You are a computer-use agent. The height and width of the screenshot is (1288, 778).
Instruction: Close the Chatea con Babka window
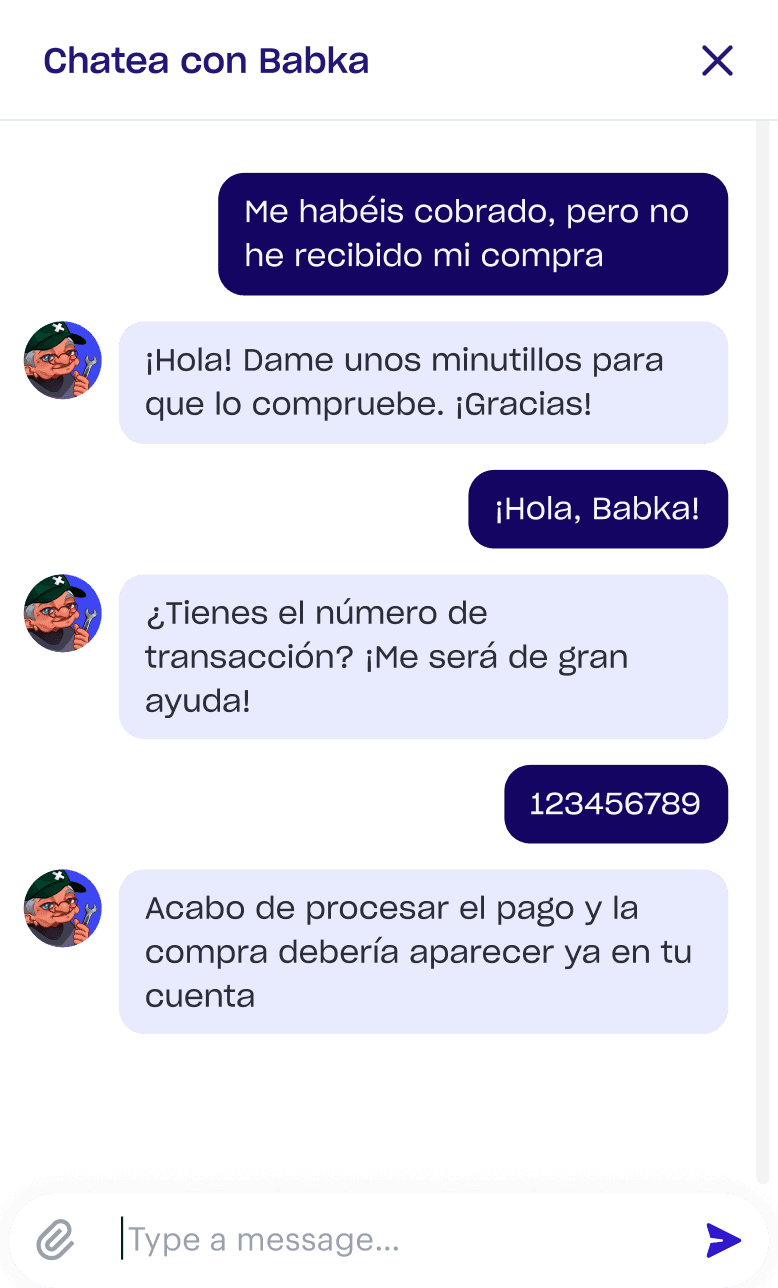(717, 61)
